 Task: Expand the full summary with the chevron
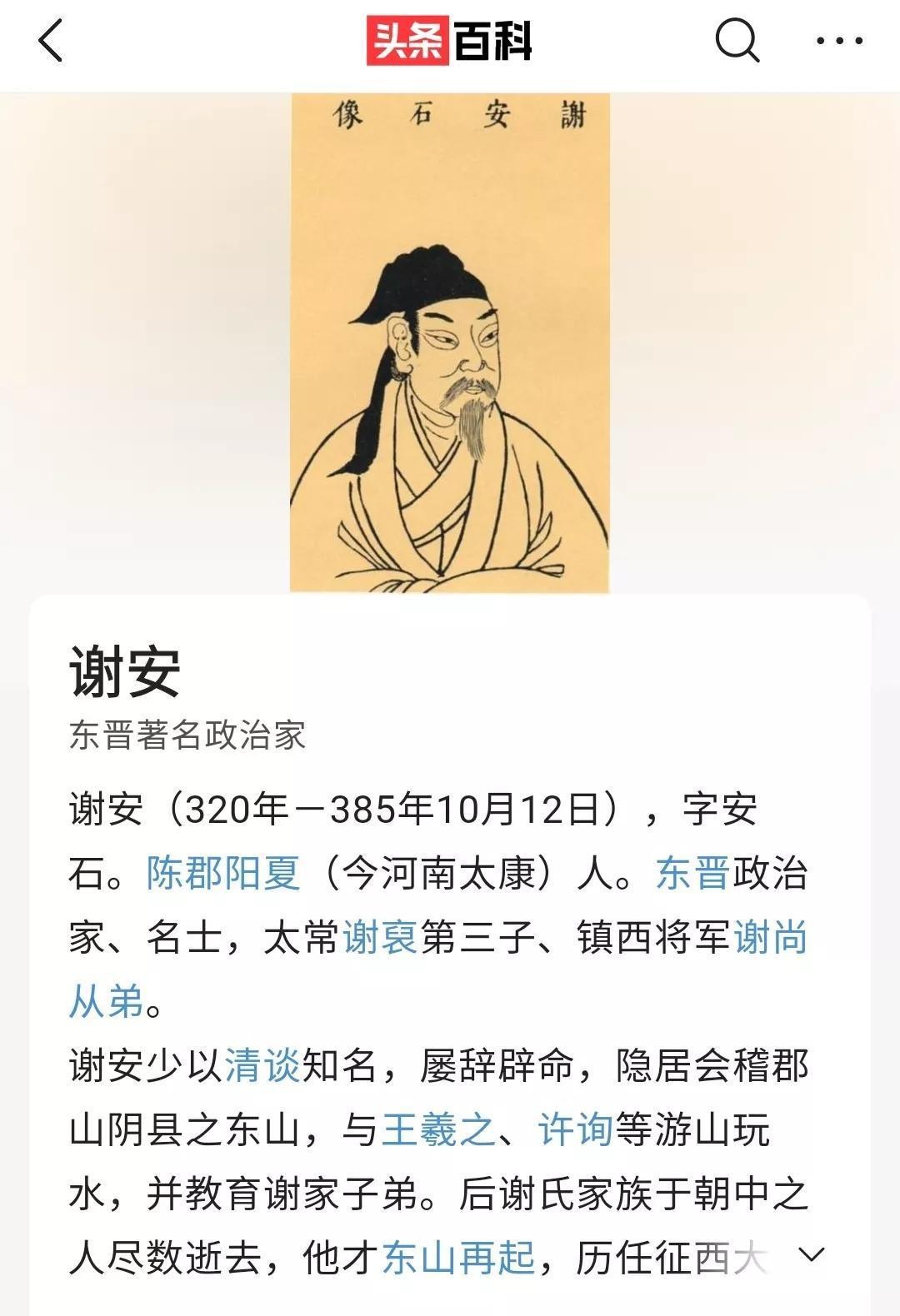(812, 1254)
